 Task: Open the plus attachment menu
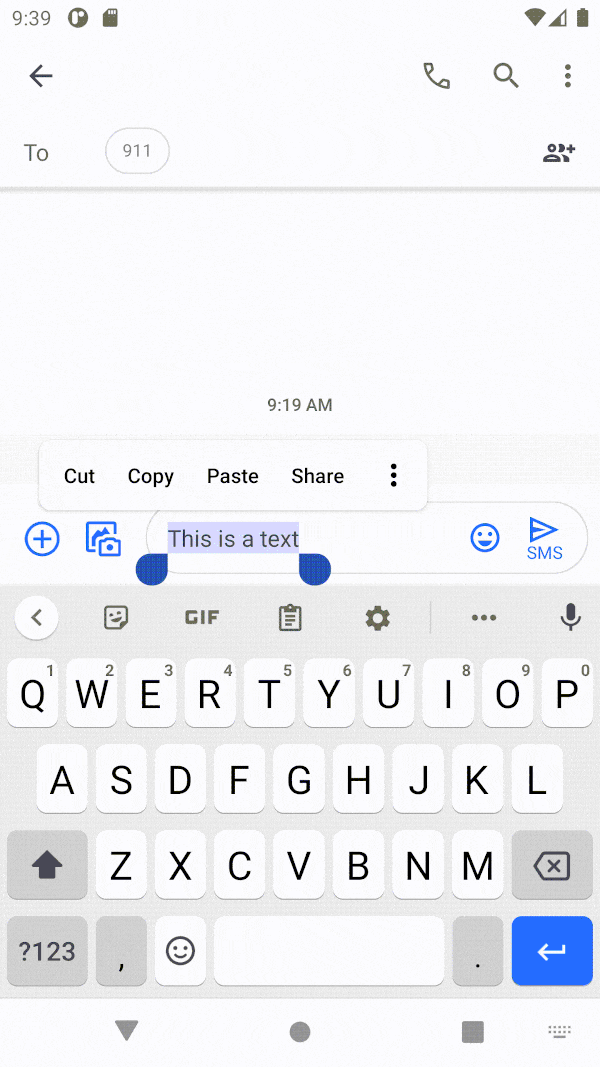pyautogui.click(x=42, y=539)
